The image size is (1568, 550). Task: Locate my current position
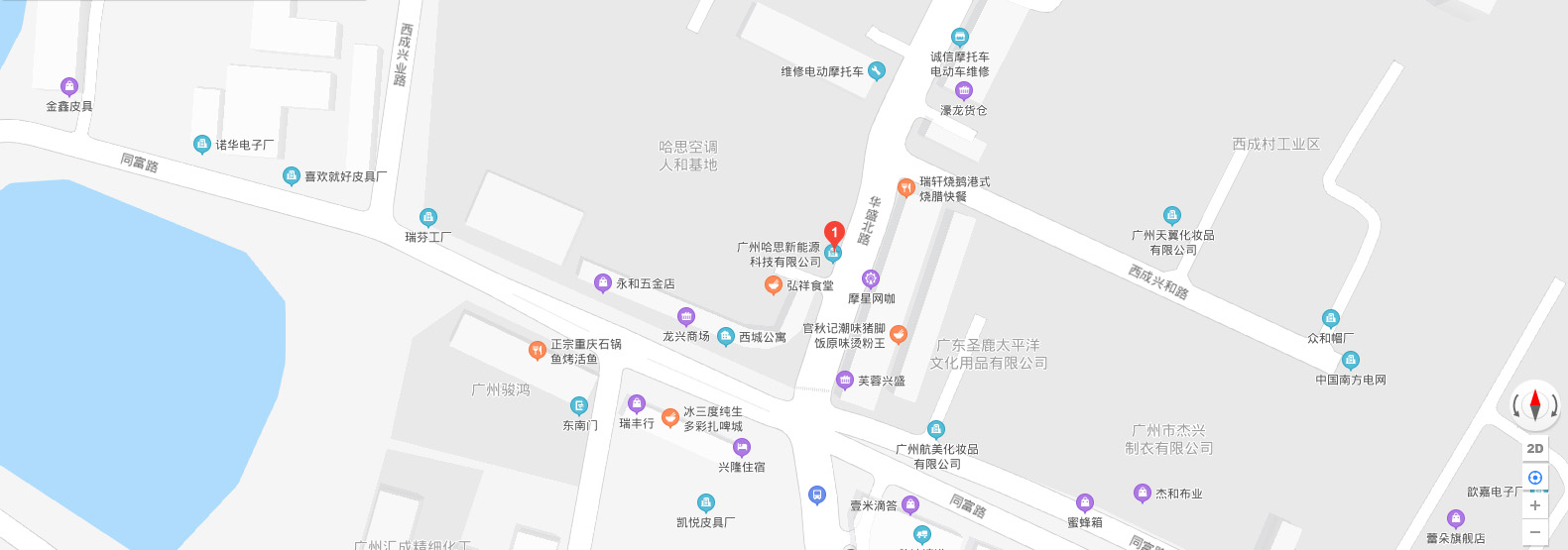1534,478
